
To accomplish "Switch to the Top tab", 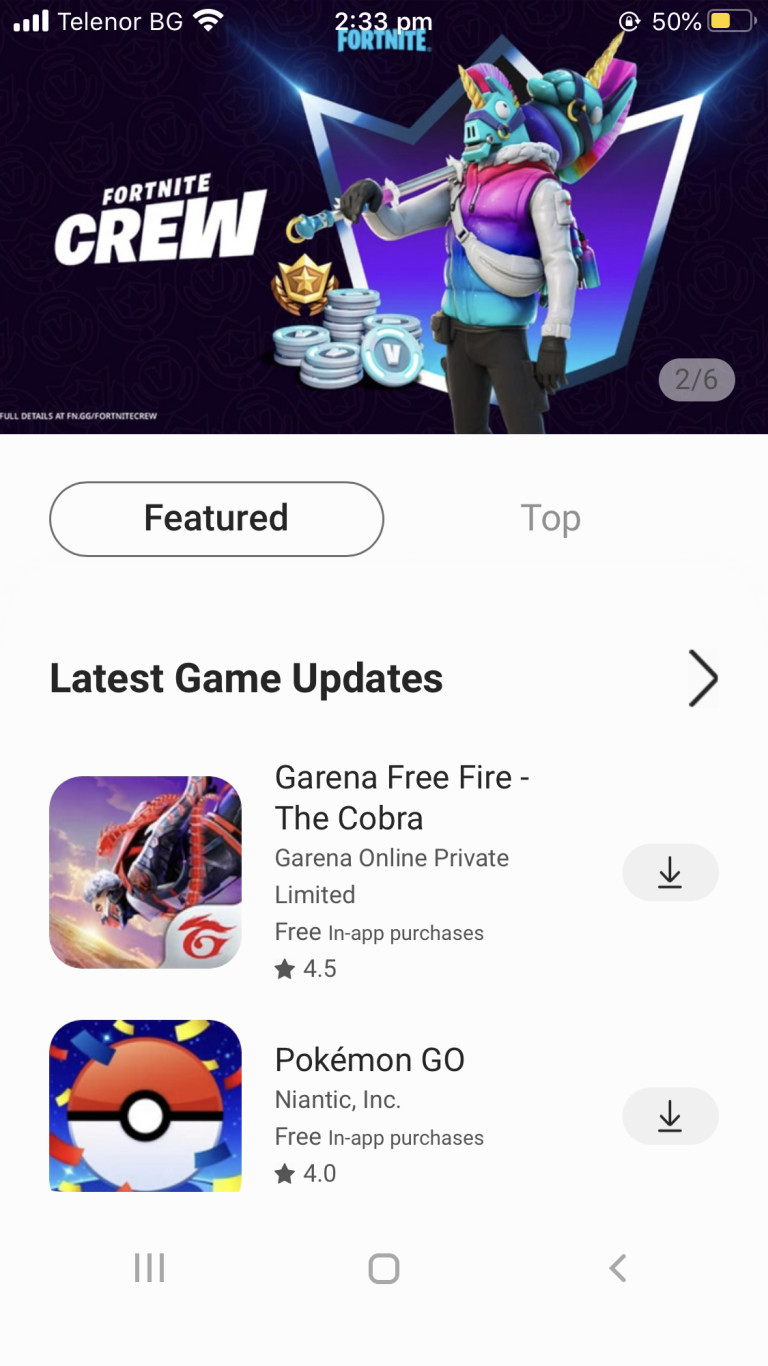I will click(x=550, y=519).
